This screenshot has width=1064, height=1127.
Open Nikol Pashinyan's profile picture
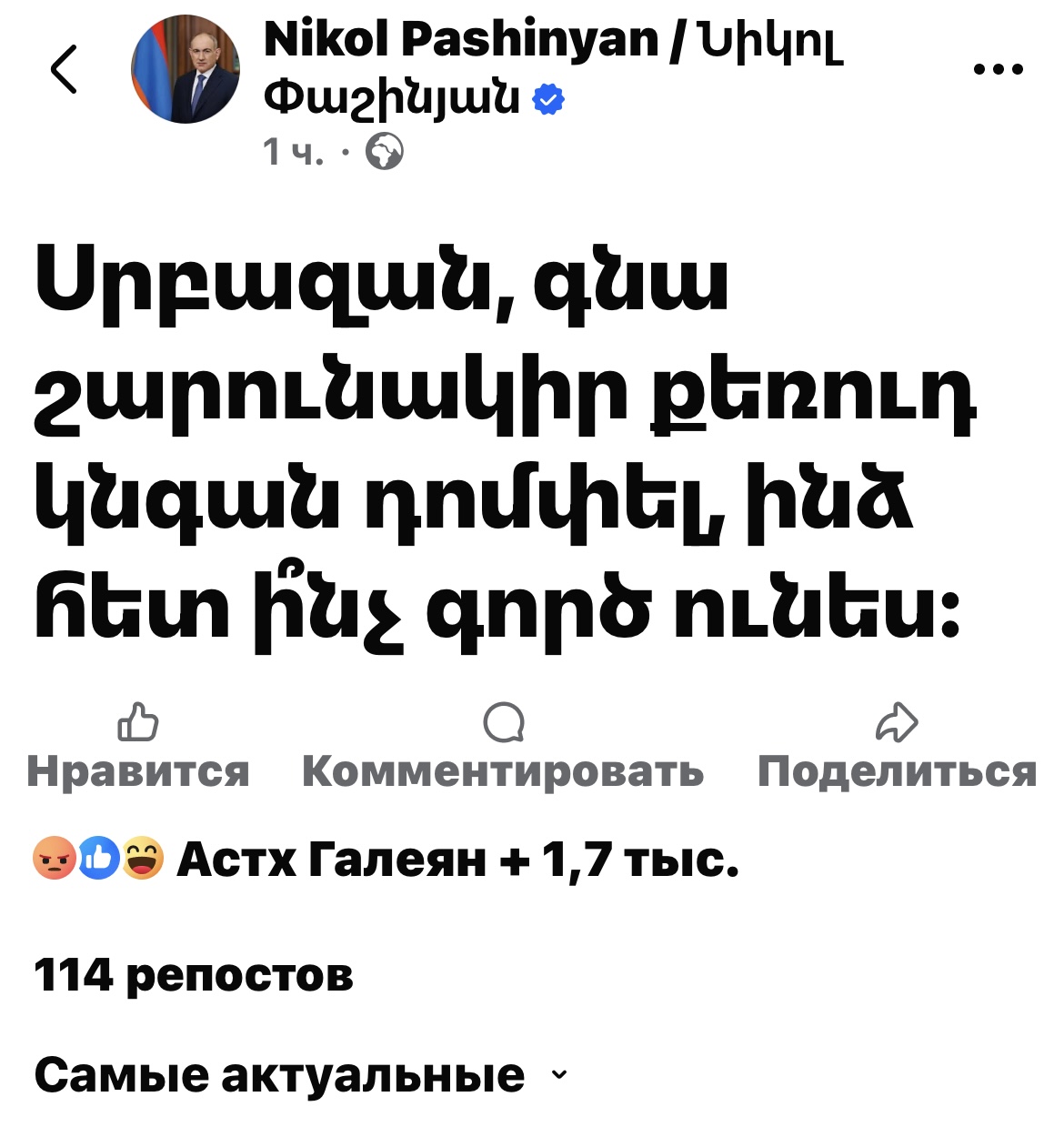[x=186, y=70]
